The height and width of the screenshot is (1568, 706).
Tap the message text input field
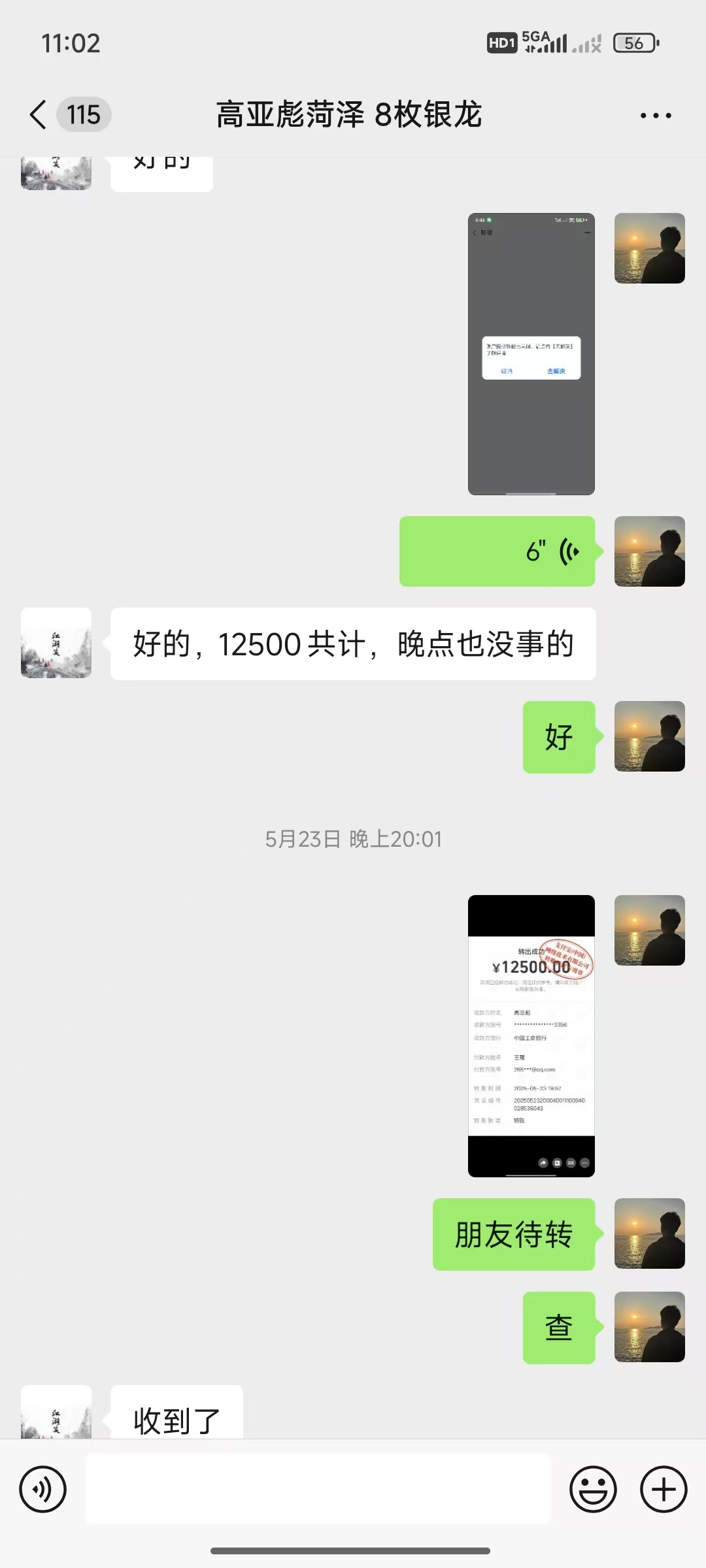pyautogui.click(x=318, y=1489)
